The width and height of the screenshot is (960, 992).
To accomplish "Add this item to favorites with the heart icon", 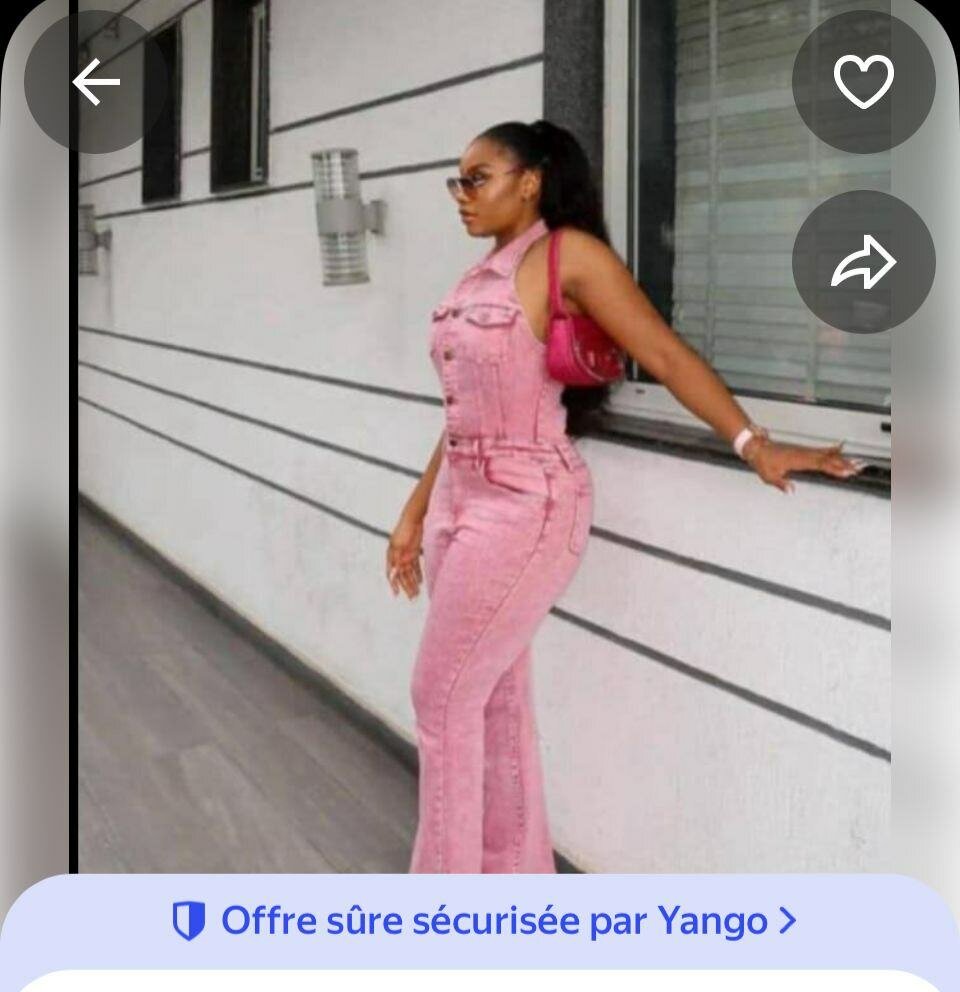I will tap(864, 82).
